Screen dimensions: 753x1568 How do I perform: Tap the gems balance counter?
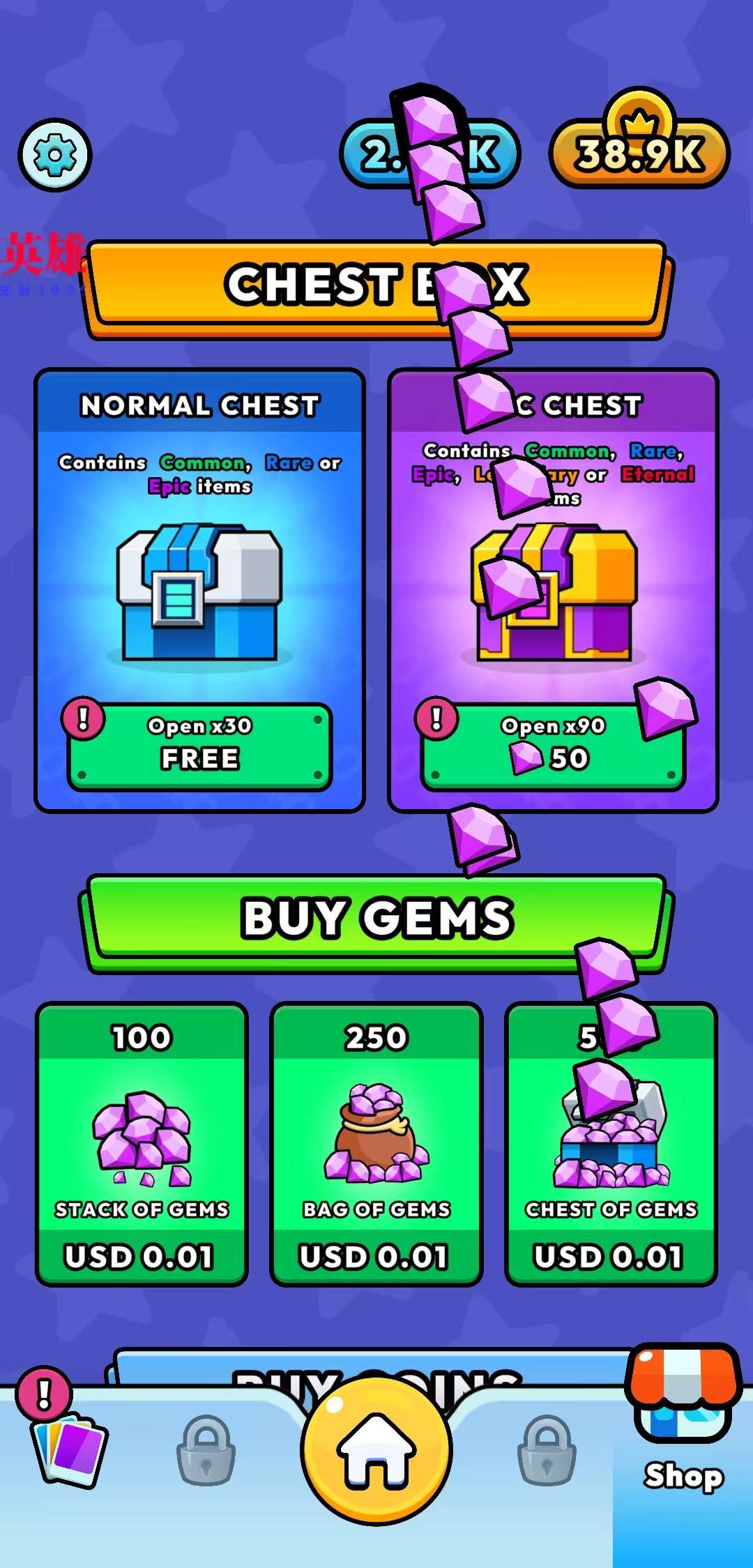point(429,154)
